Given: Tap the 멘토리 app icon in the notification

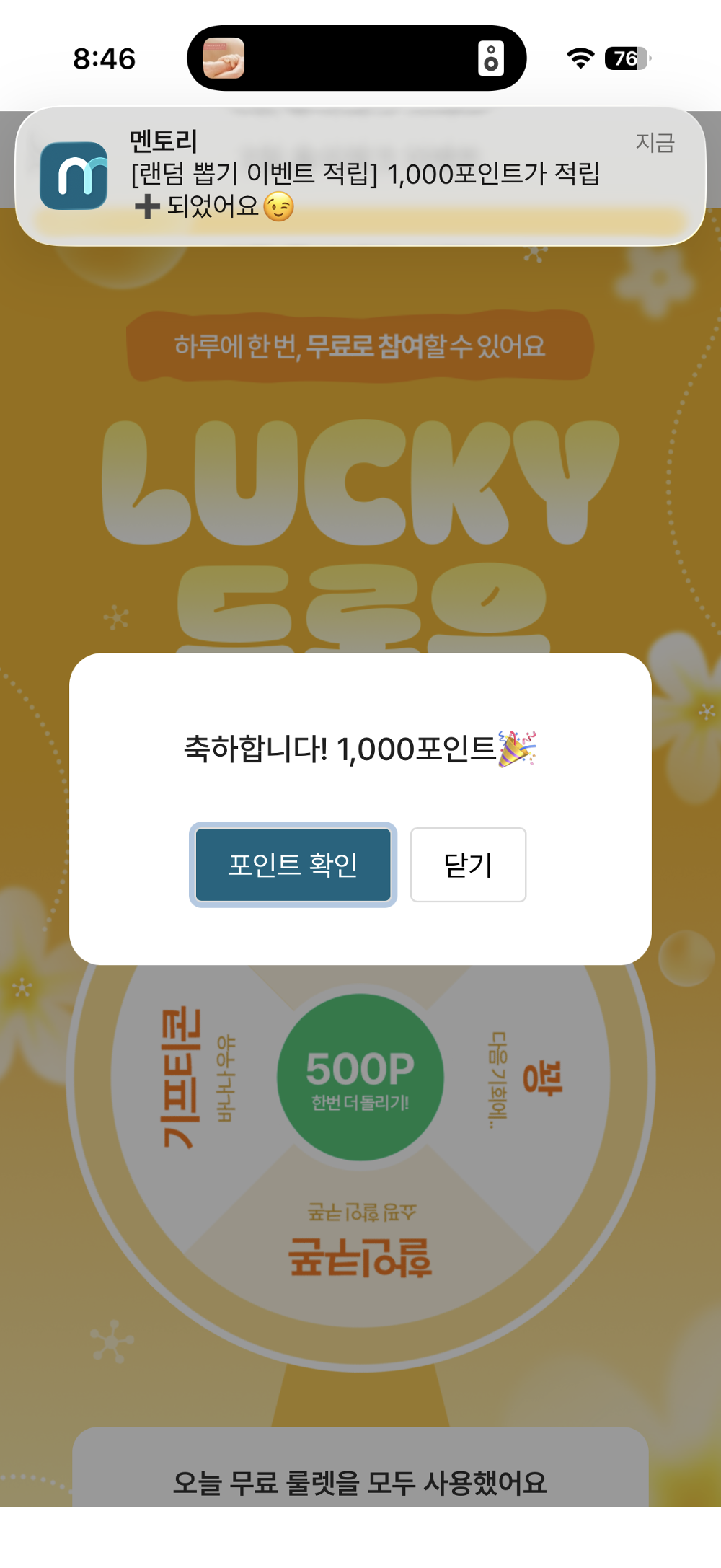Looking at the screenshot, I should pos(74,175).
